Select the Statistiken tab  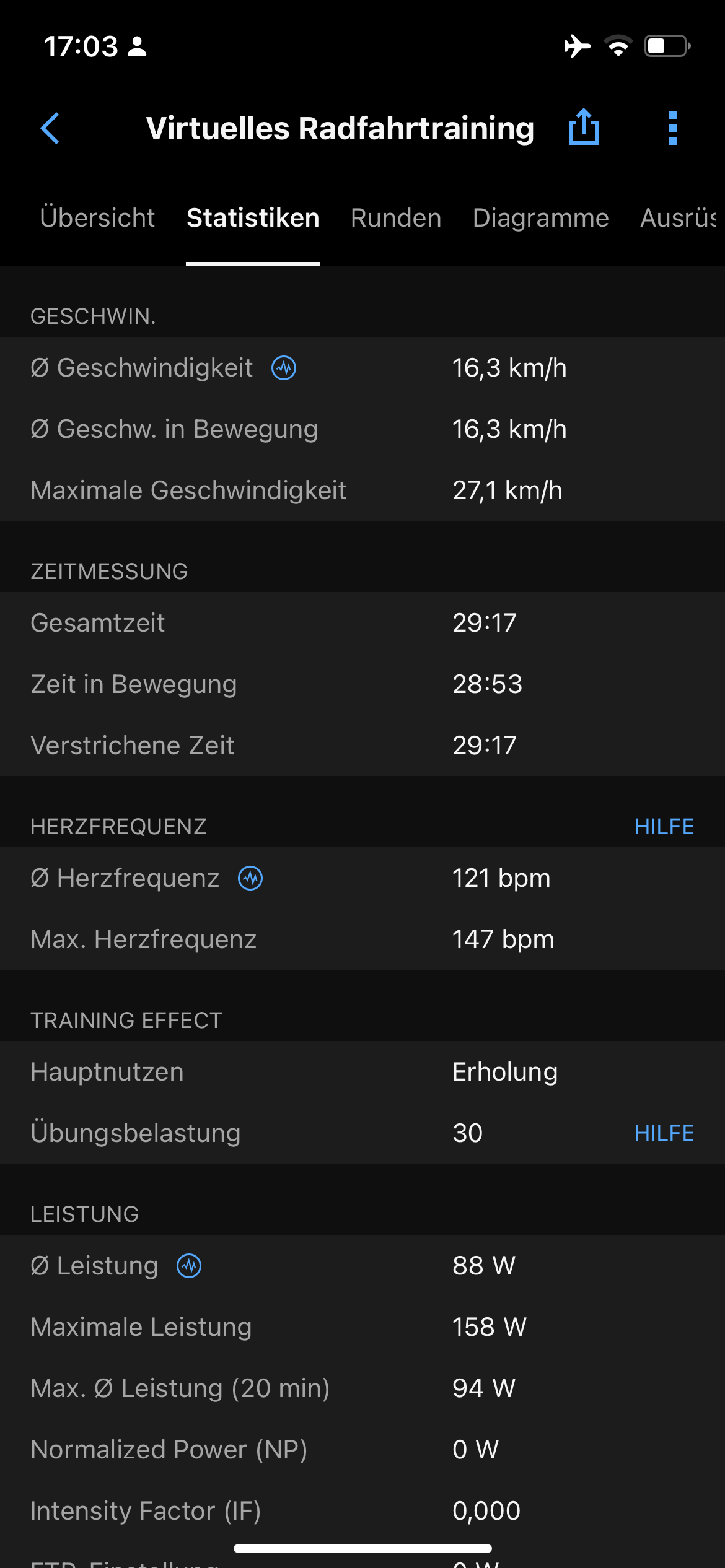point(253,218)
